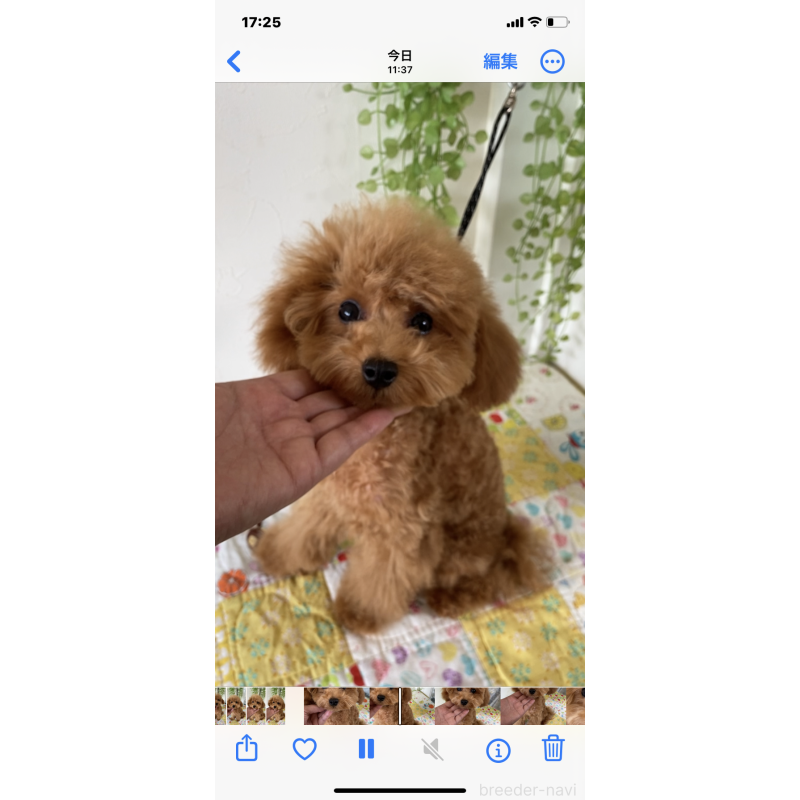Delete this video with the trash icon
The height and width of the screenshot is (800, 800).
click(553, 748)
